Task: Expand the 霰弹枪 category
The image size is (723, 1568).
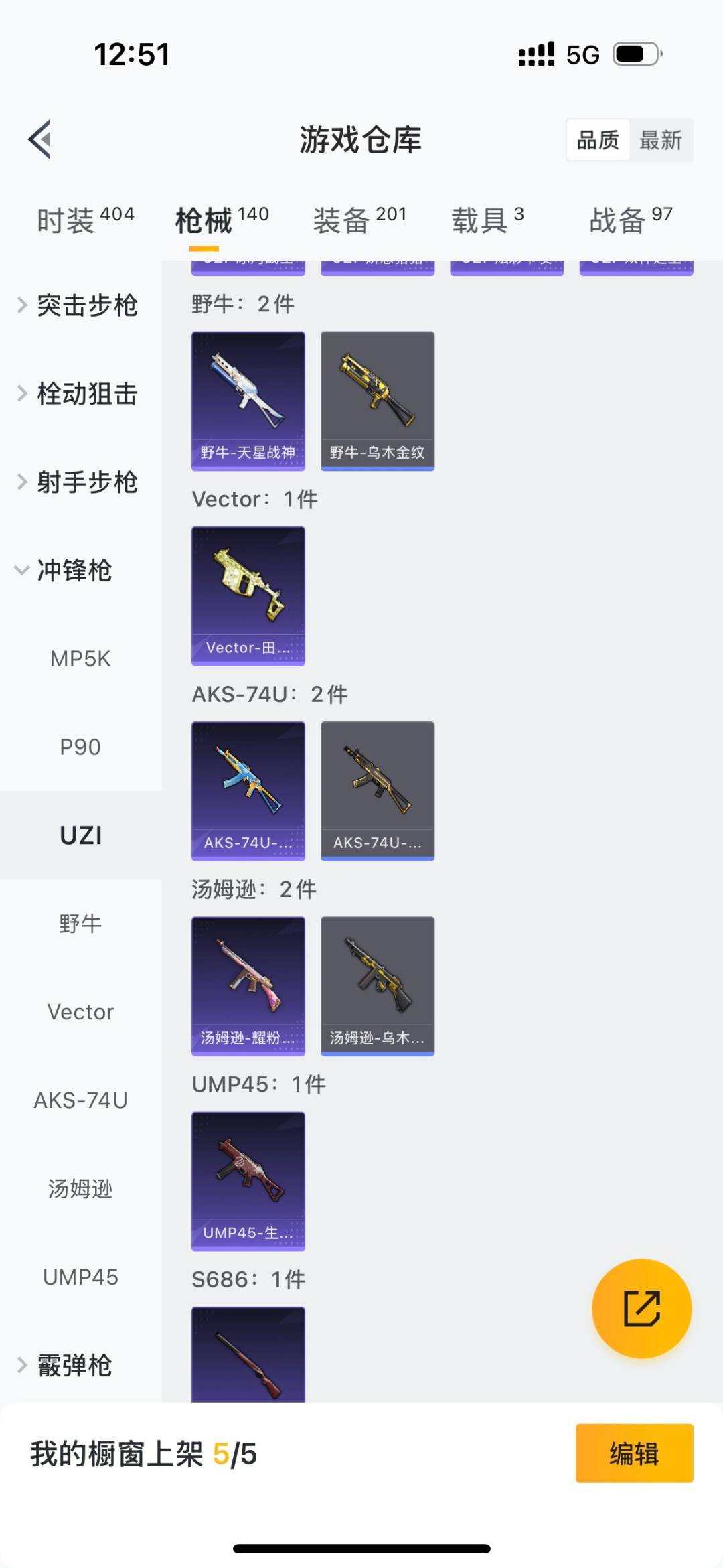Action: [74, 1364]
